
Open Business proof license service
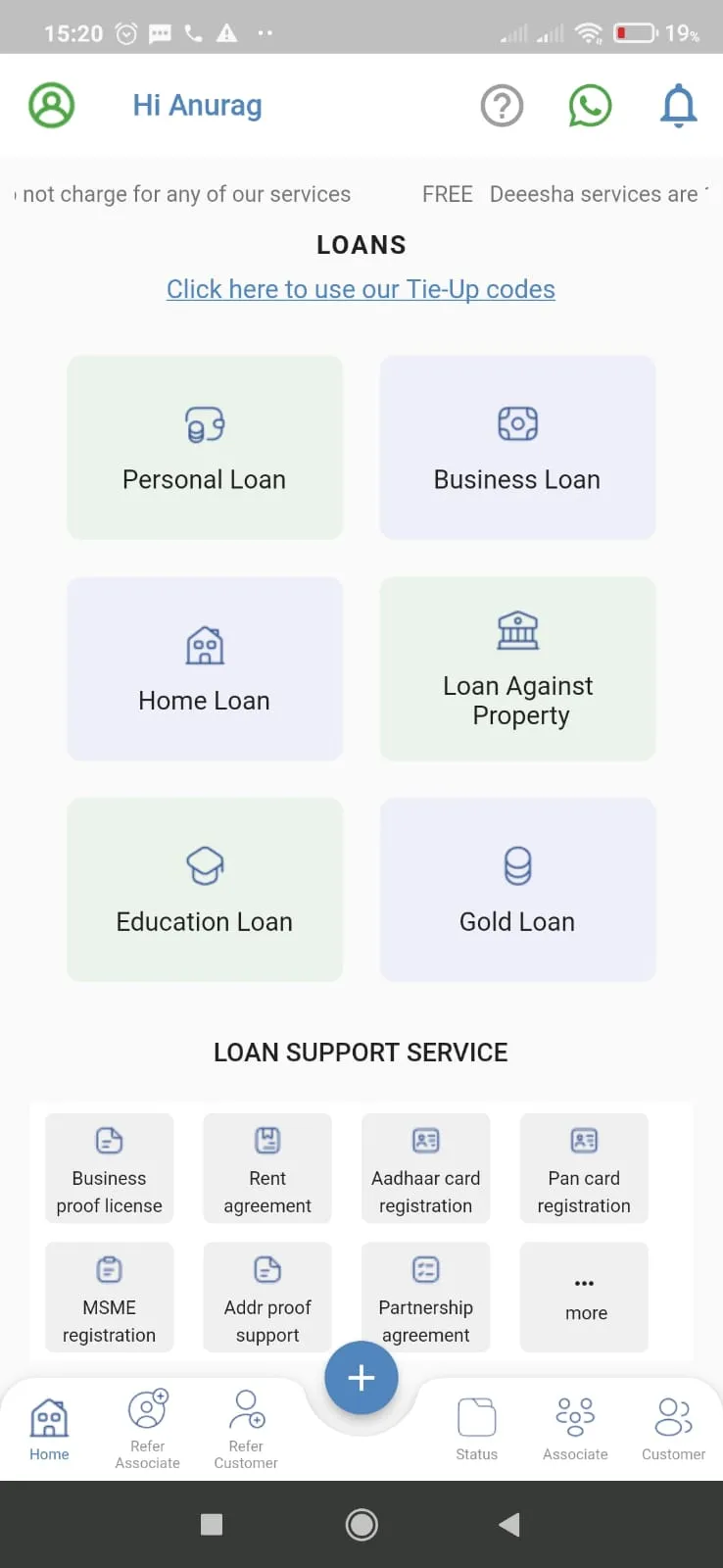109,1168
